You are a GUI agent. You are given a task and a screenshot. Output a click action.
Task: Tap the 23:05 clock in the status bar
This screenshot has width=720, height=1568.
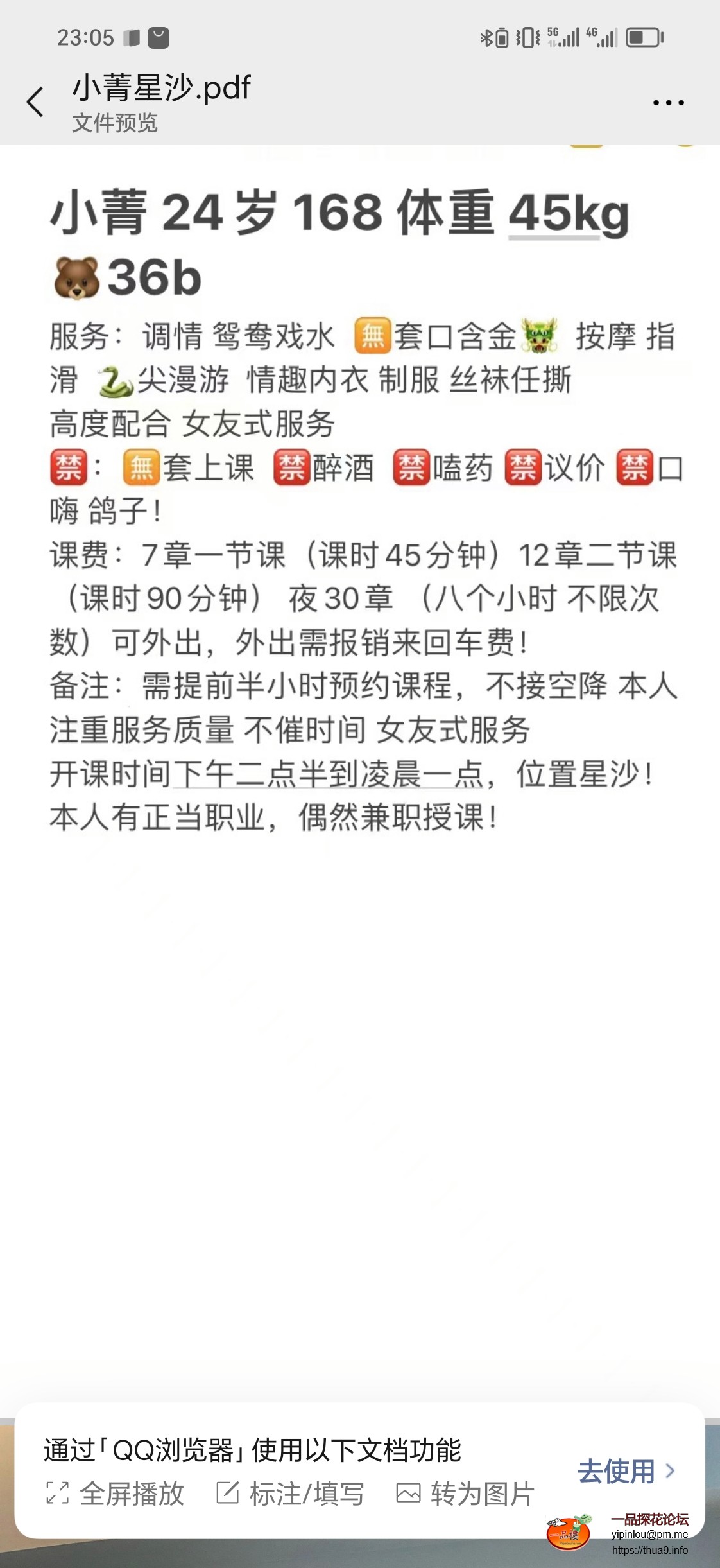pos(84,37)
